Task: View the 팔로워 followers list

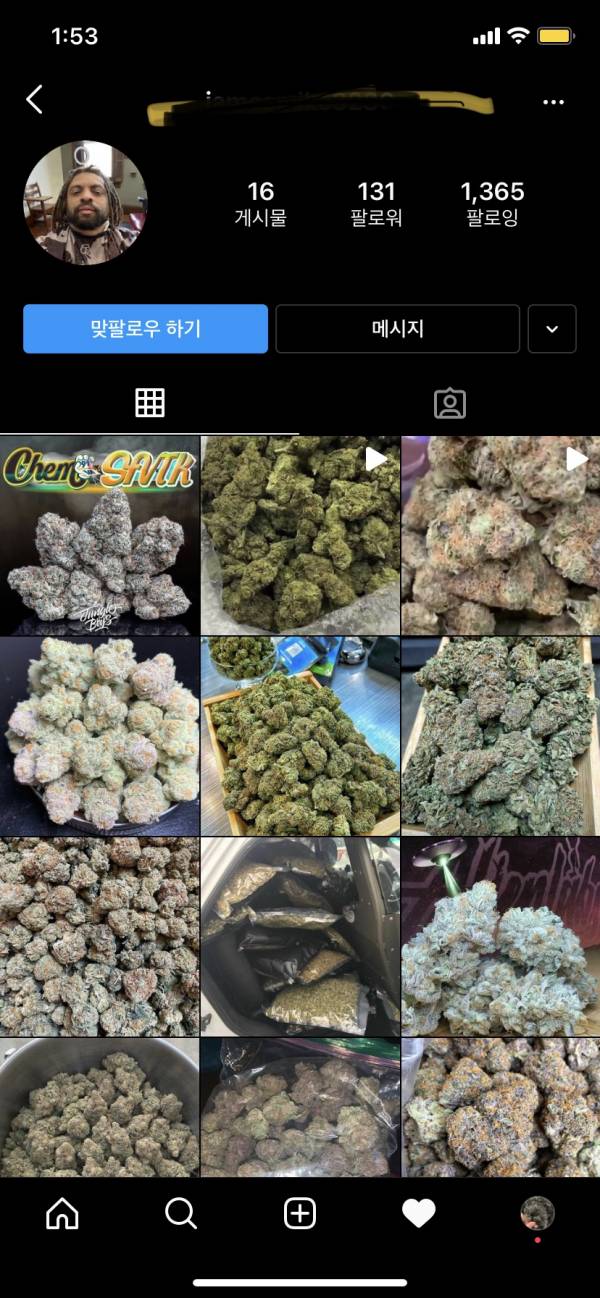Action: click(x=376, y=203)
